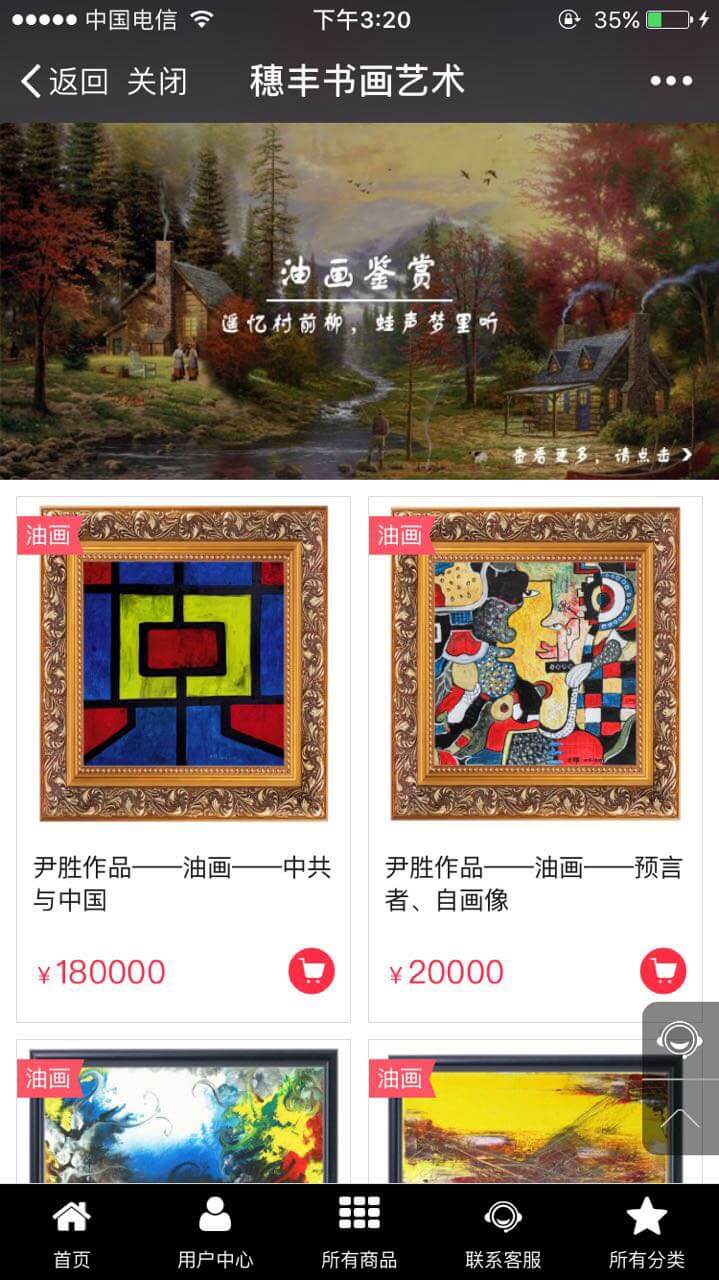Open the 所有分类 tab
The height and width of the screenshot is (1280, 719).
tap(646, 1233)
